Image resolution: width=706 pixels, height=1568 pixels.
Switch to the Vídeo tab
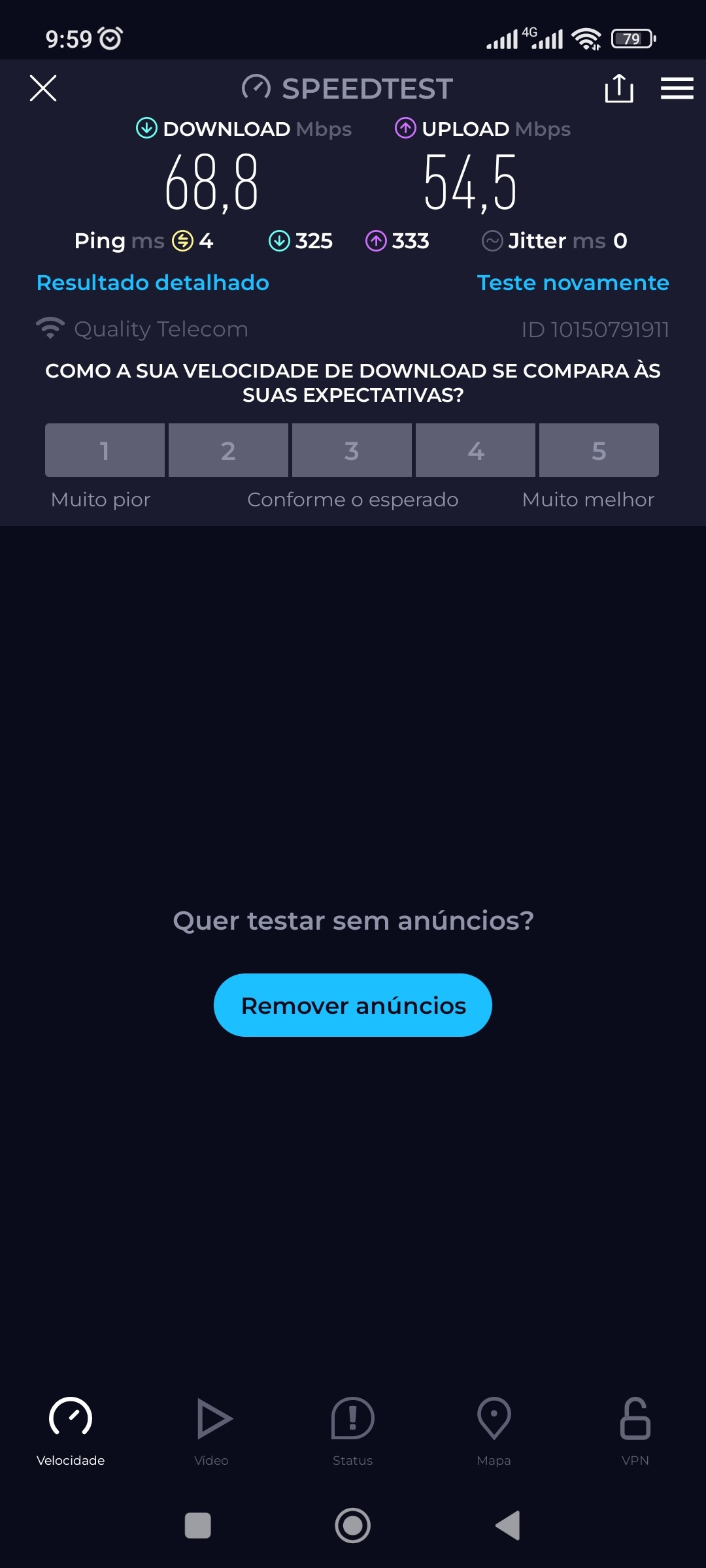[212, 1431]
